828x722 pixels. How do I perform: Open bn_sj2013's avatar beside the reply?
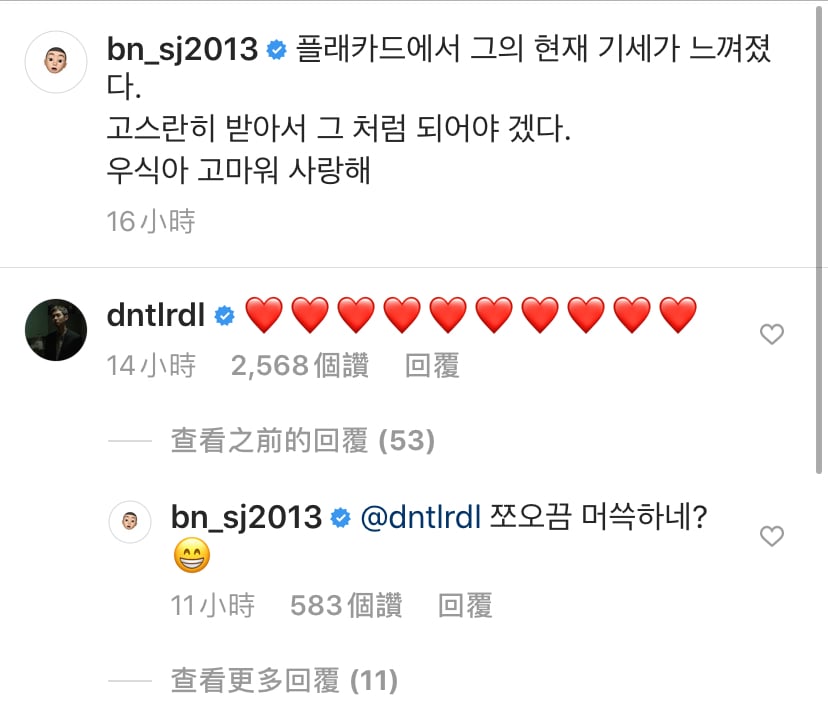pyautogui.click(x=130, y=523)
